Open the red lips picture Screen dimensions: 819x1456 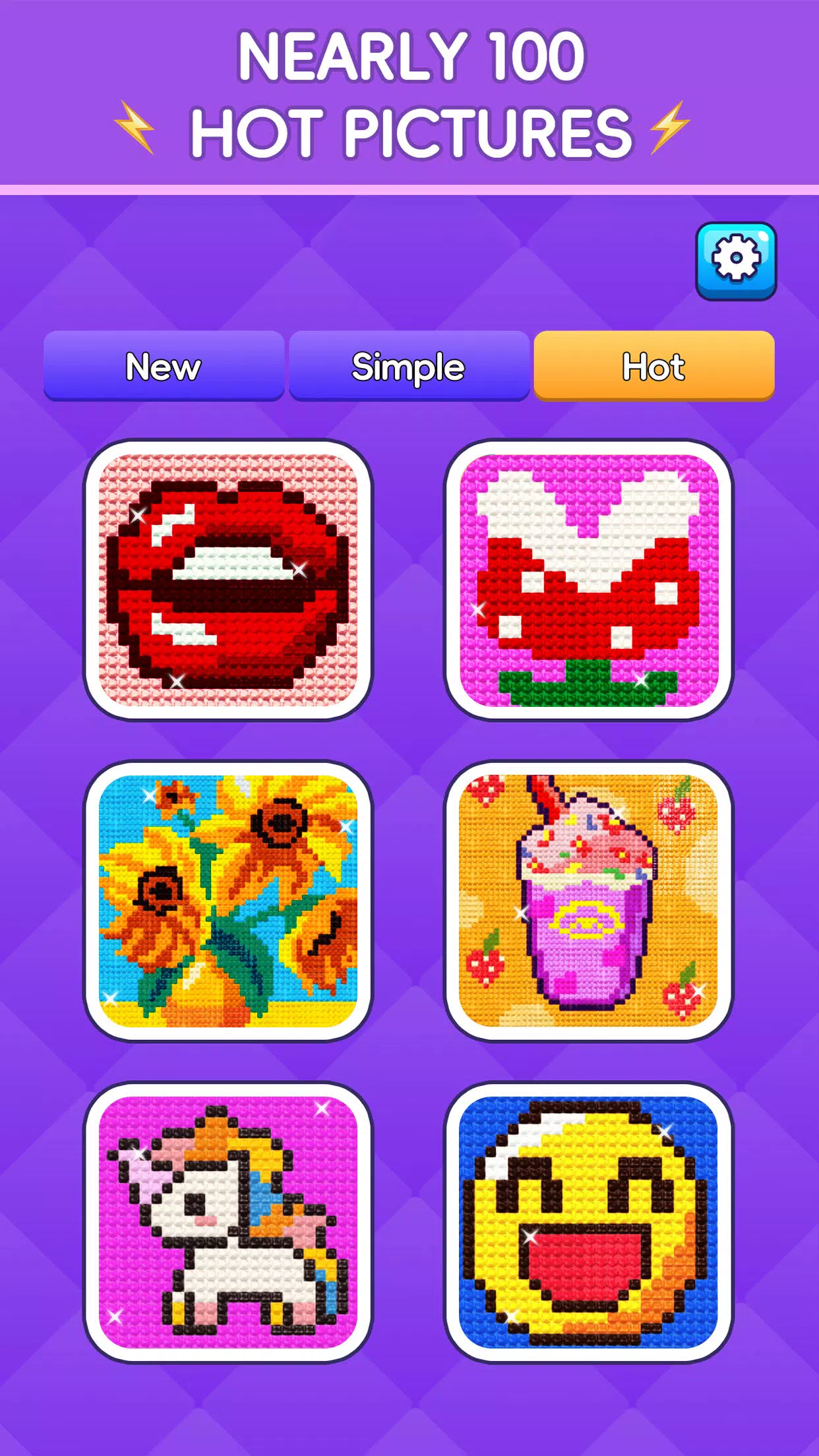click(x=228, y=580)
